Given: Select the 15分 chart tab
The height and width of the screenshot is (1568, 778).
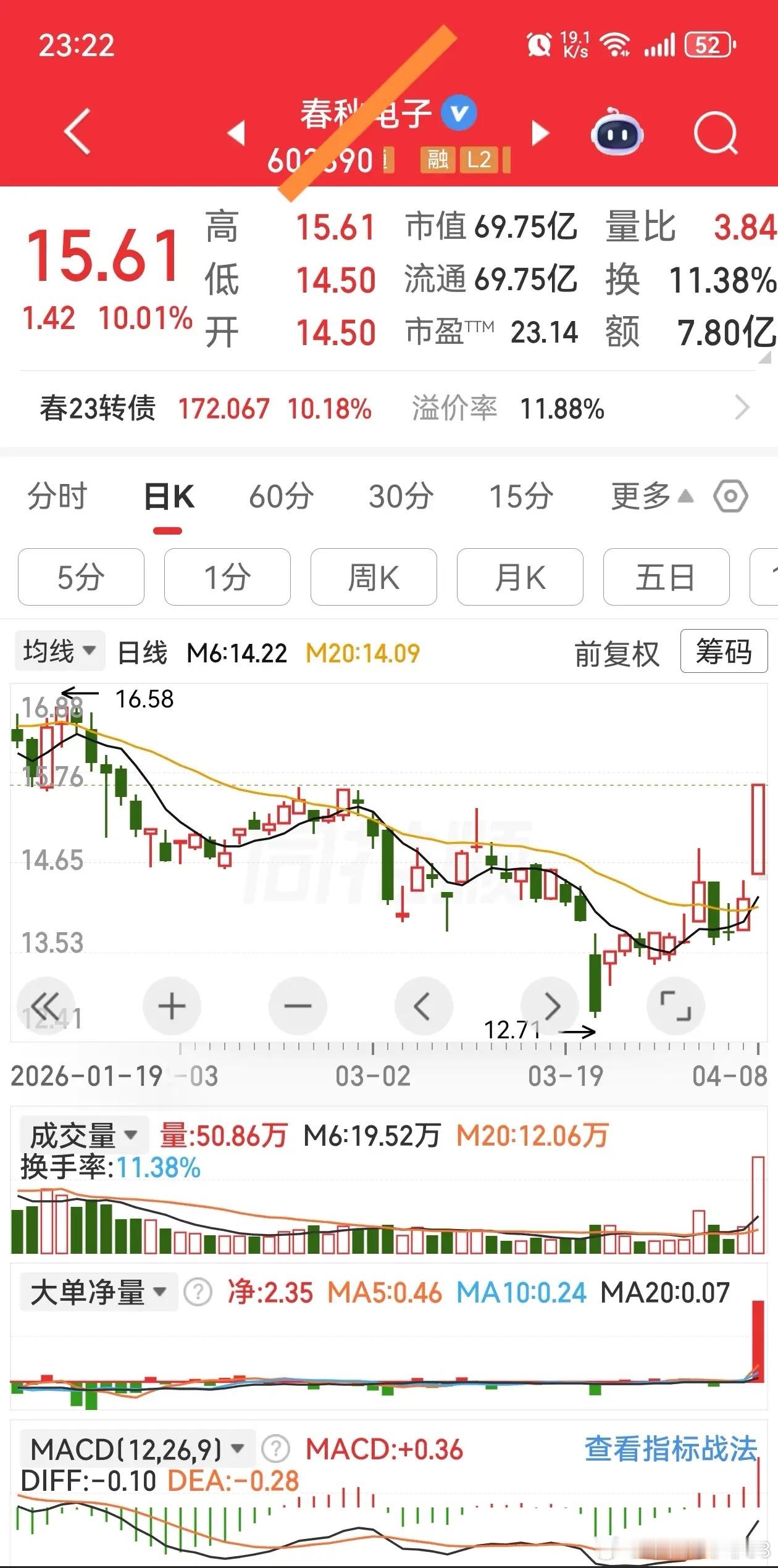Looking at the screenshot, I should tap(522, 496).
